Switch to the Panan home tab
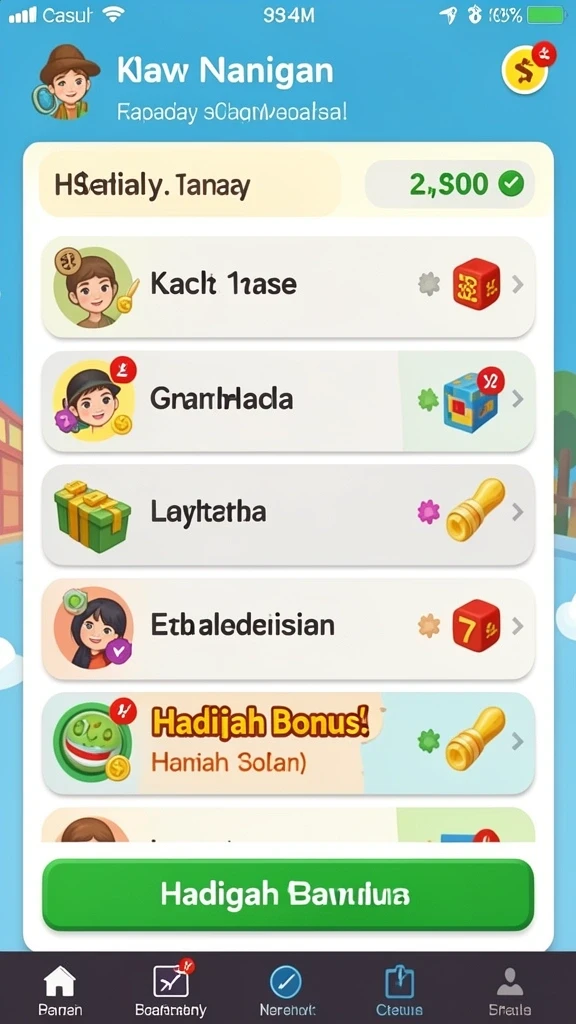The height and width of the screenshot is (1024, 576). (60, 990)
